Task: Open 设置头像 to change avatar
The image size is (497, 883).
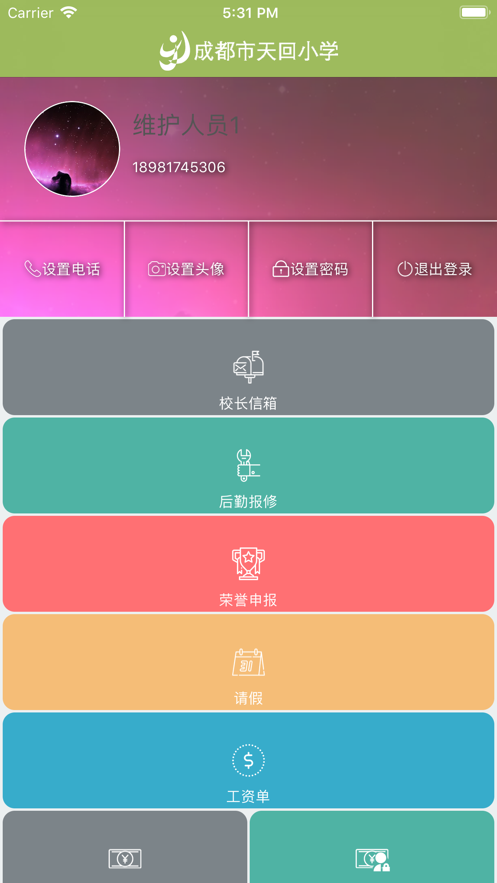Action: pyautogui.click(x=186, y=269)
